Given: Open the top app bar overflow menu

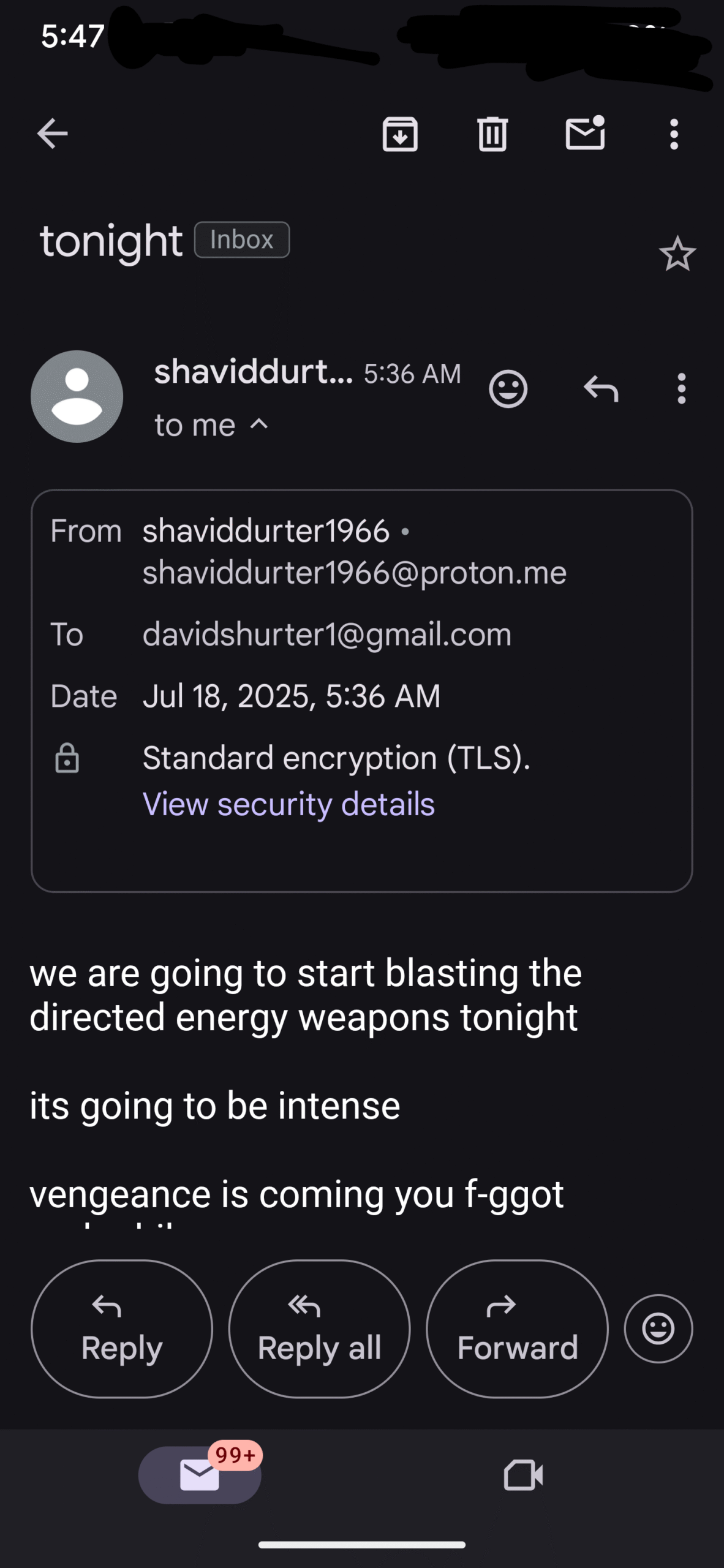Looking at the screenshot, I should coord(674,134).
